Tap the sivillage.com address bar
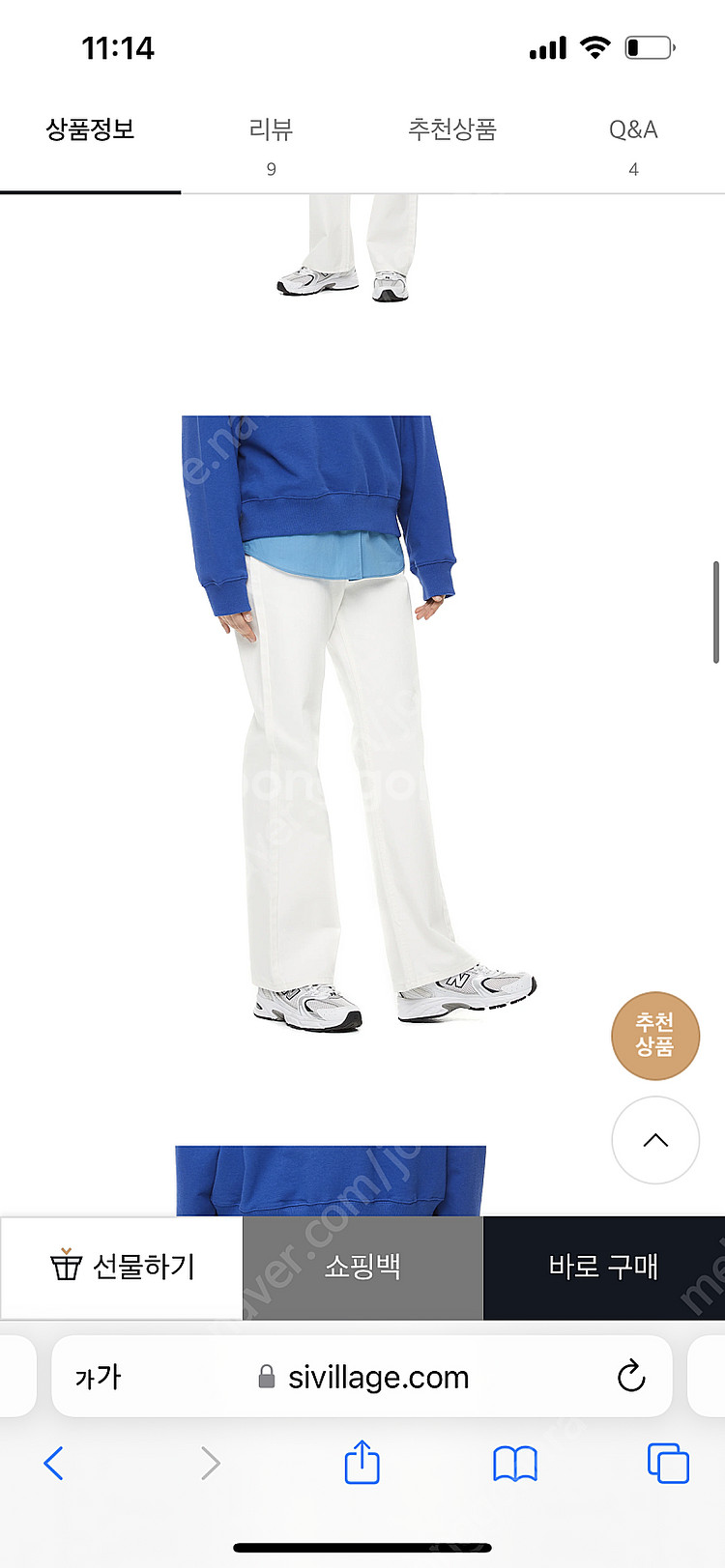 click(x=377, y=1377)
